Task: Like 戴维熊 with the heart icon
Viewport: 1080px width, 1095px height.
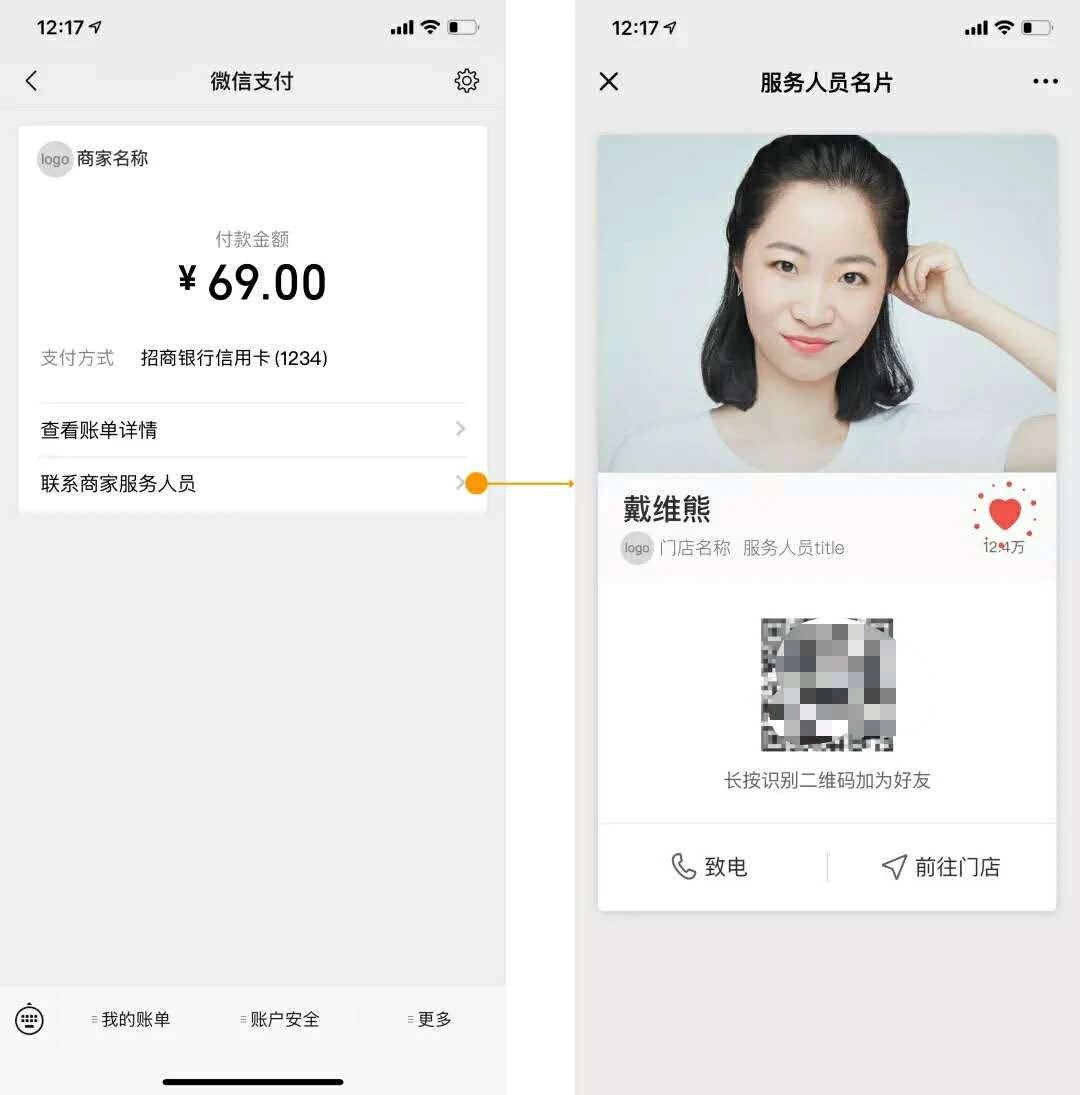Action: click(x=1004, y=515)
